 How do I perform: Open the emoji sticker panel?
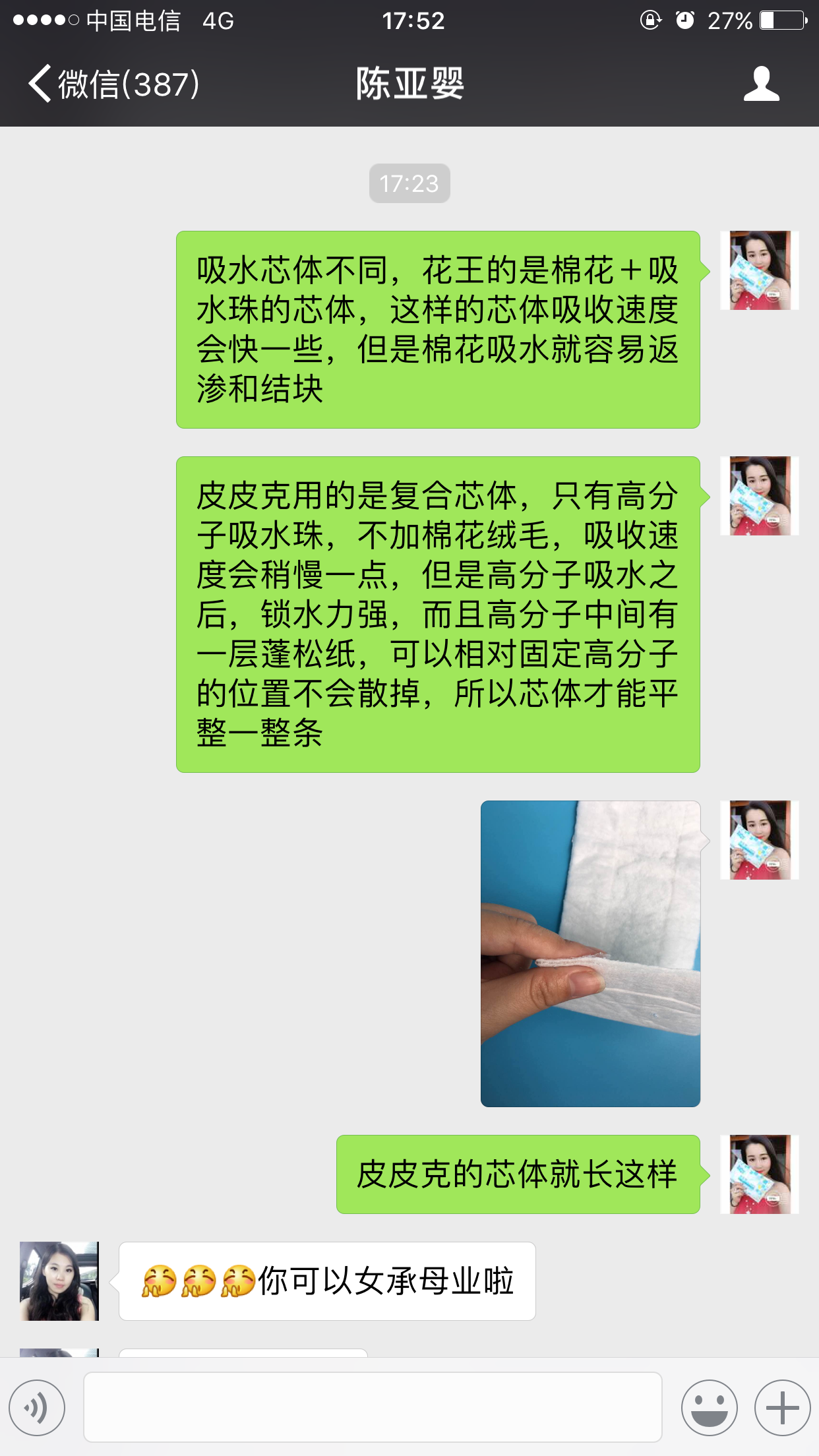(709, 1407)
